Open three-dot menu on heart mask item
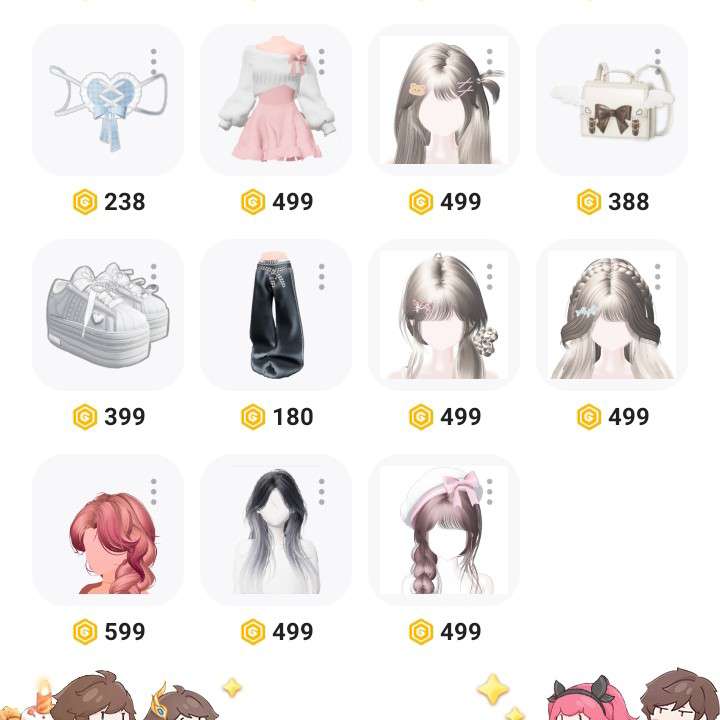 [x=154, y=62]
